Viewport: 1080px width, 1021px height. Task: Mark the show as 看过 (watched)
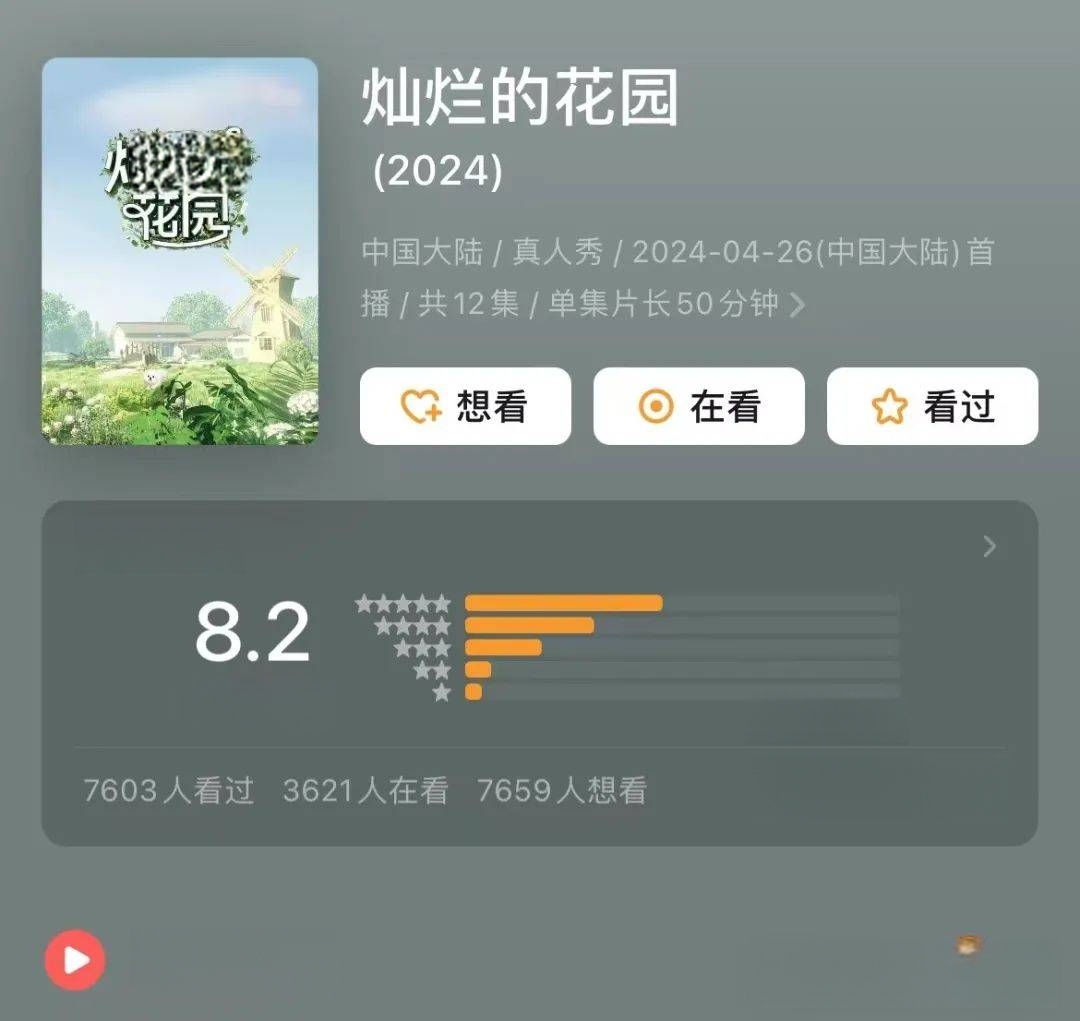(932, 406)
